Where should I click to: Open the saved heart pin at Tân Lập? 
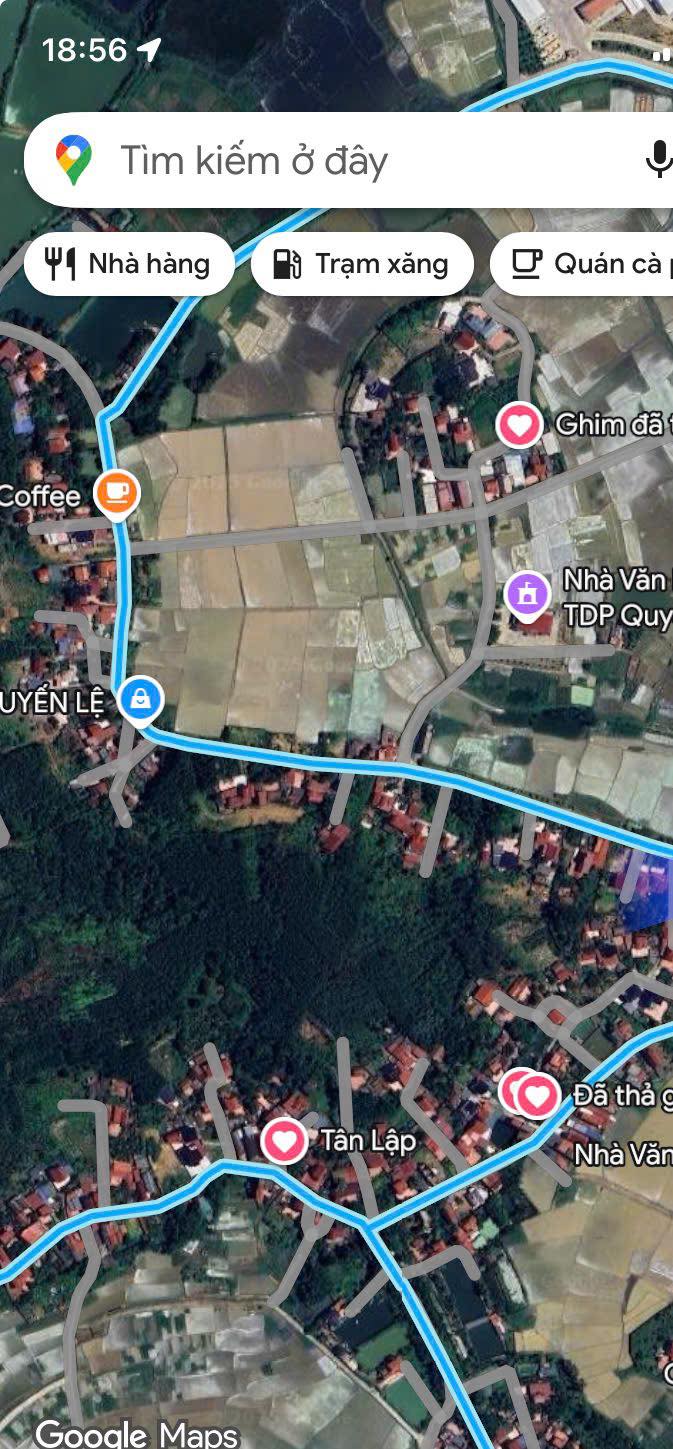284,1140
